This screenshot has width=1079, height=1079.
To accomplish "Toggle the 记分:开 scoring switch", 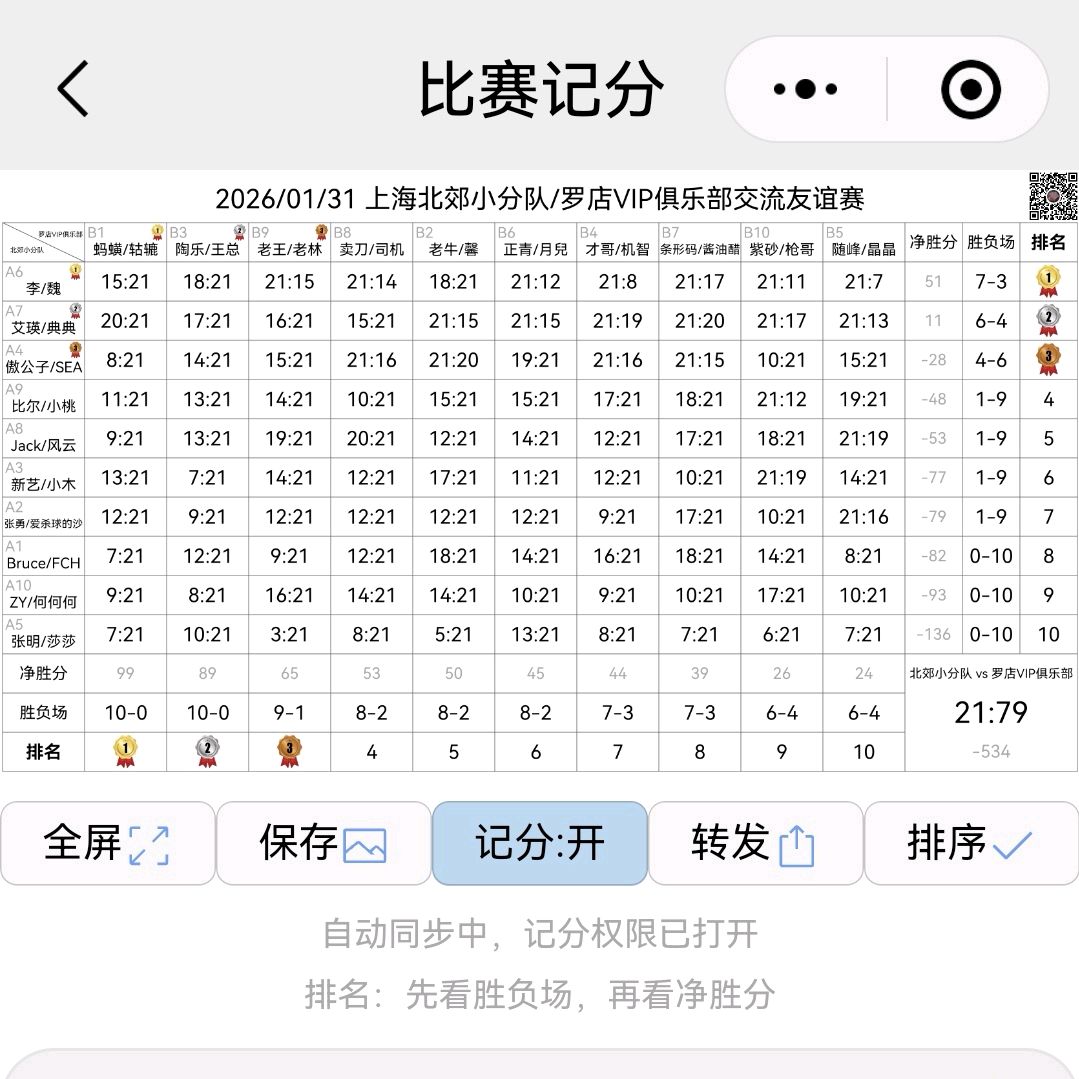I will [x=540, y=843].
